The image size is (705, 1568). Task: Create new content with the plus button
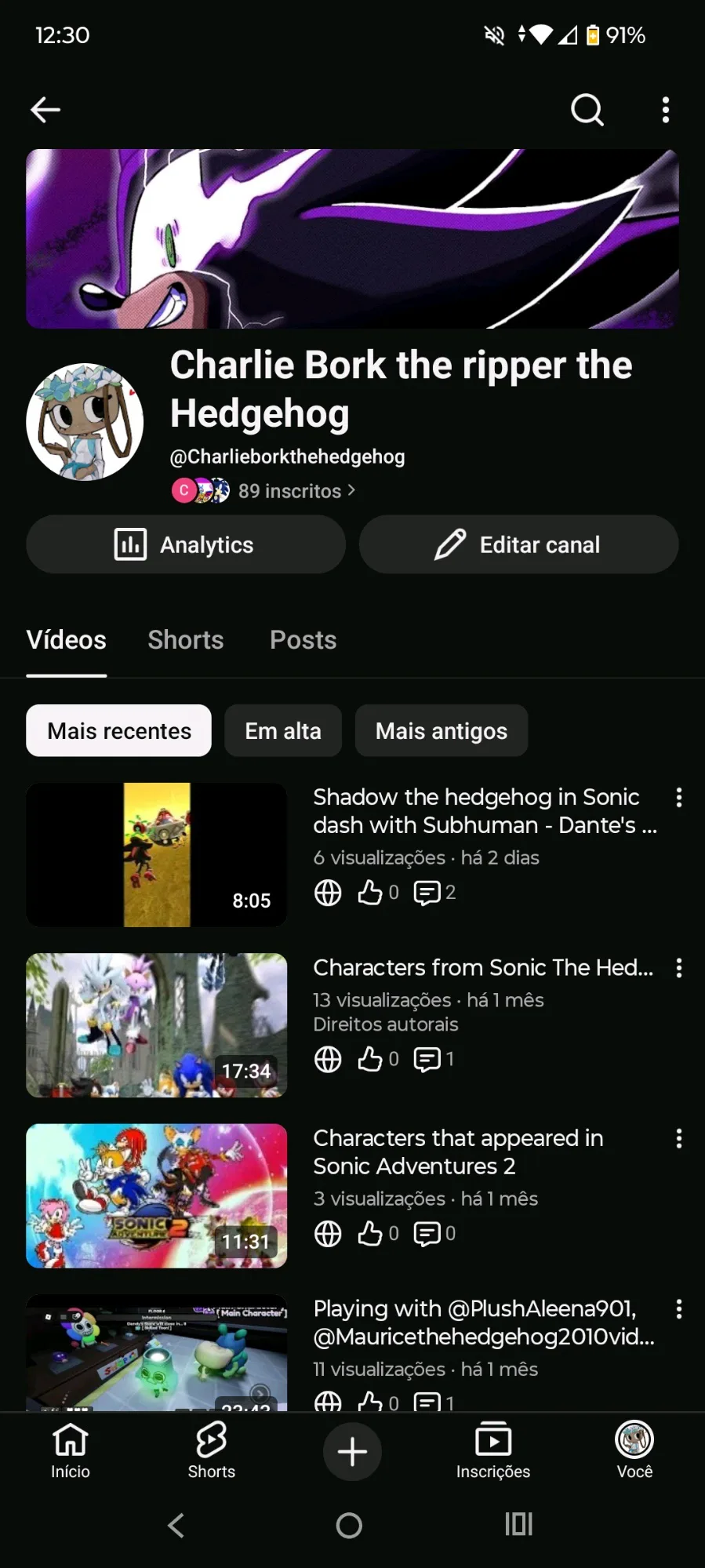pyautogui.click(x=352, y=1451)
